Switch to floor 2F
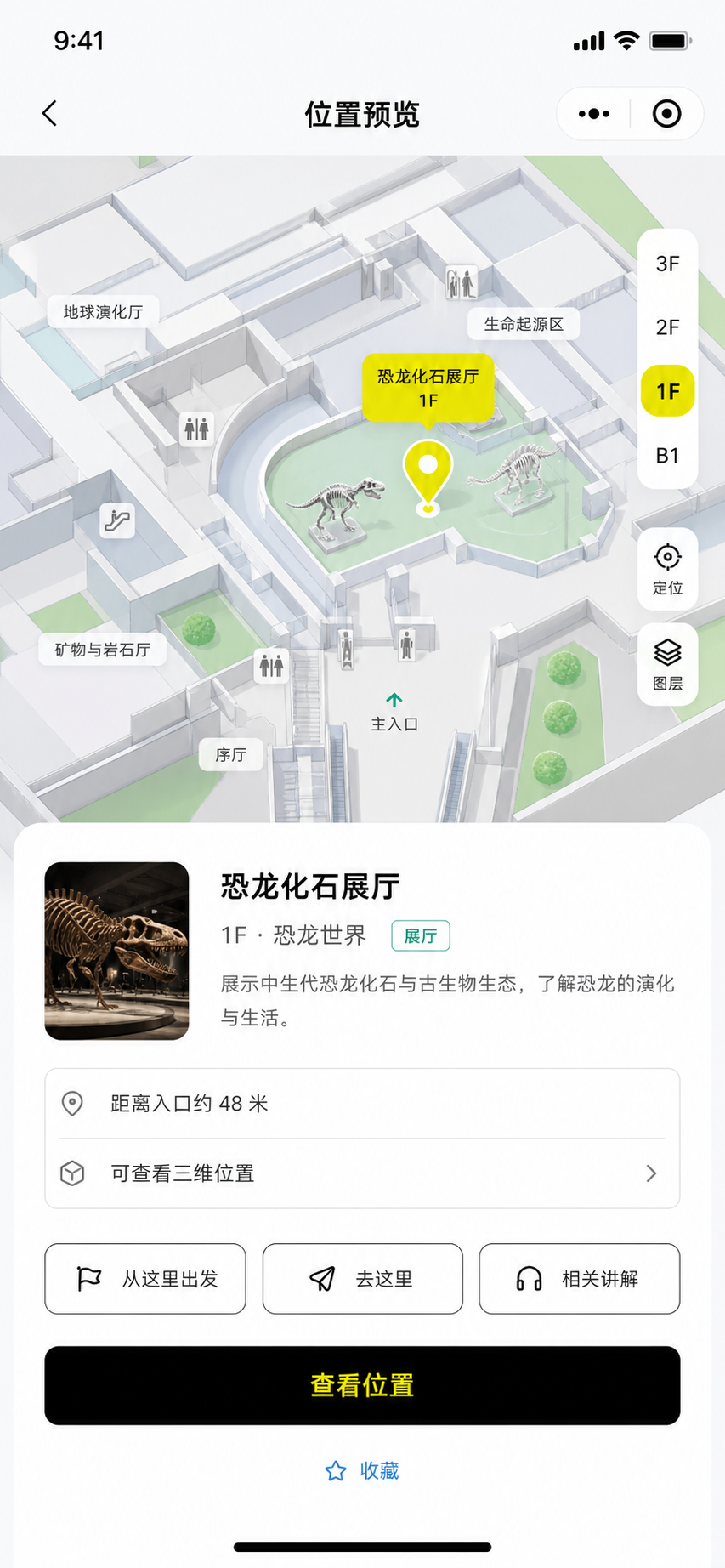 667,327
